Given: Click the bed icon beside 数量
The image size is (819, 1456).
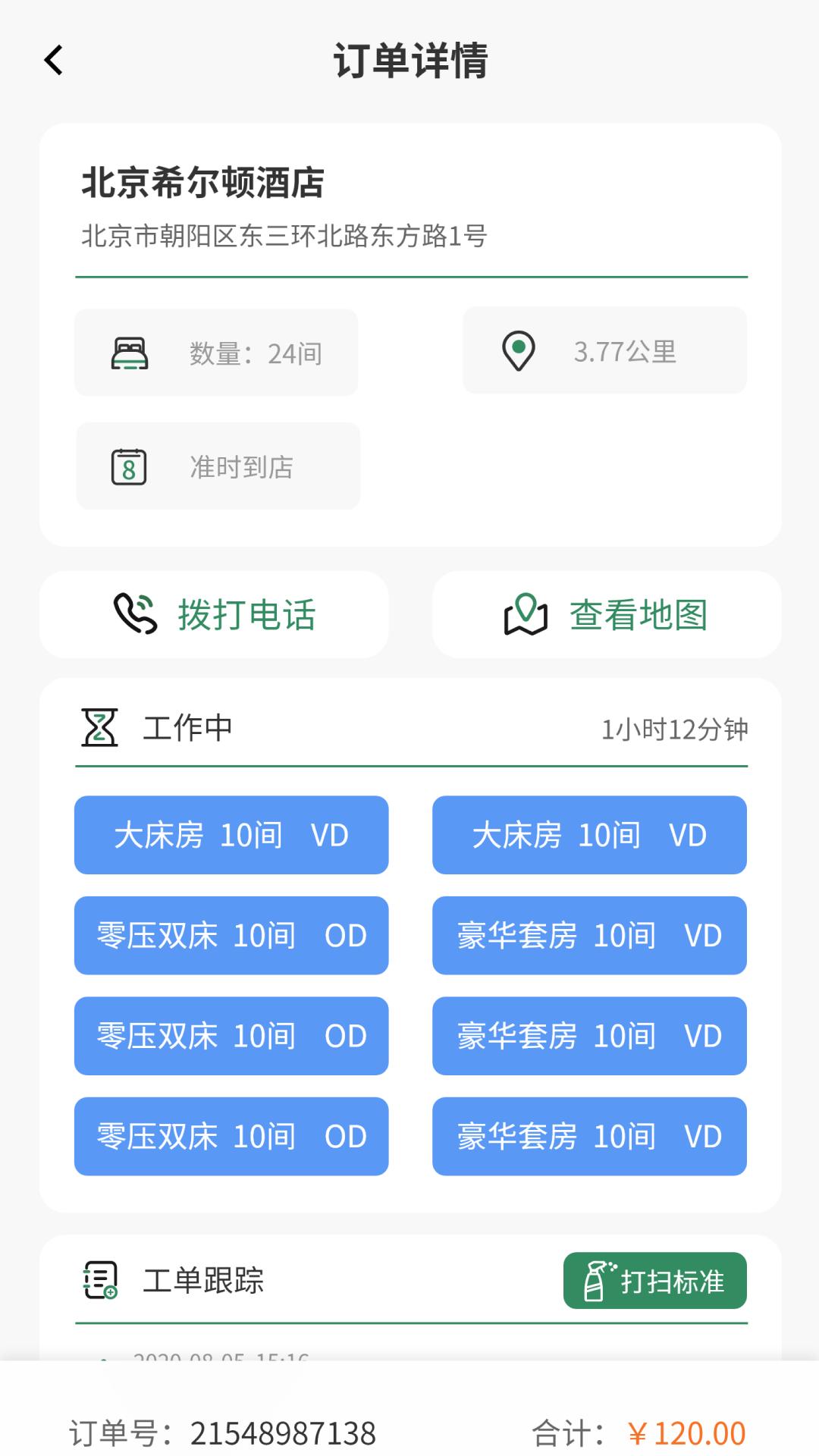Looking at the screenshot, I should [x=130, y=350].
